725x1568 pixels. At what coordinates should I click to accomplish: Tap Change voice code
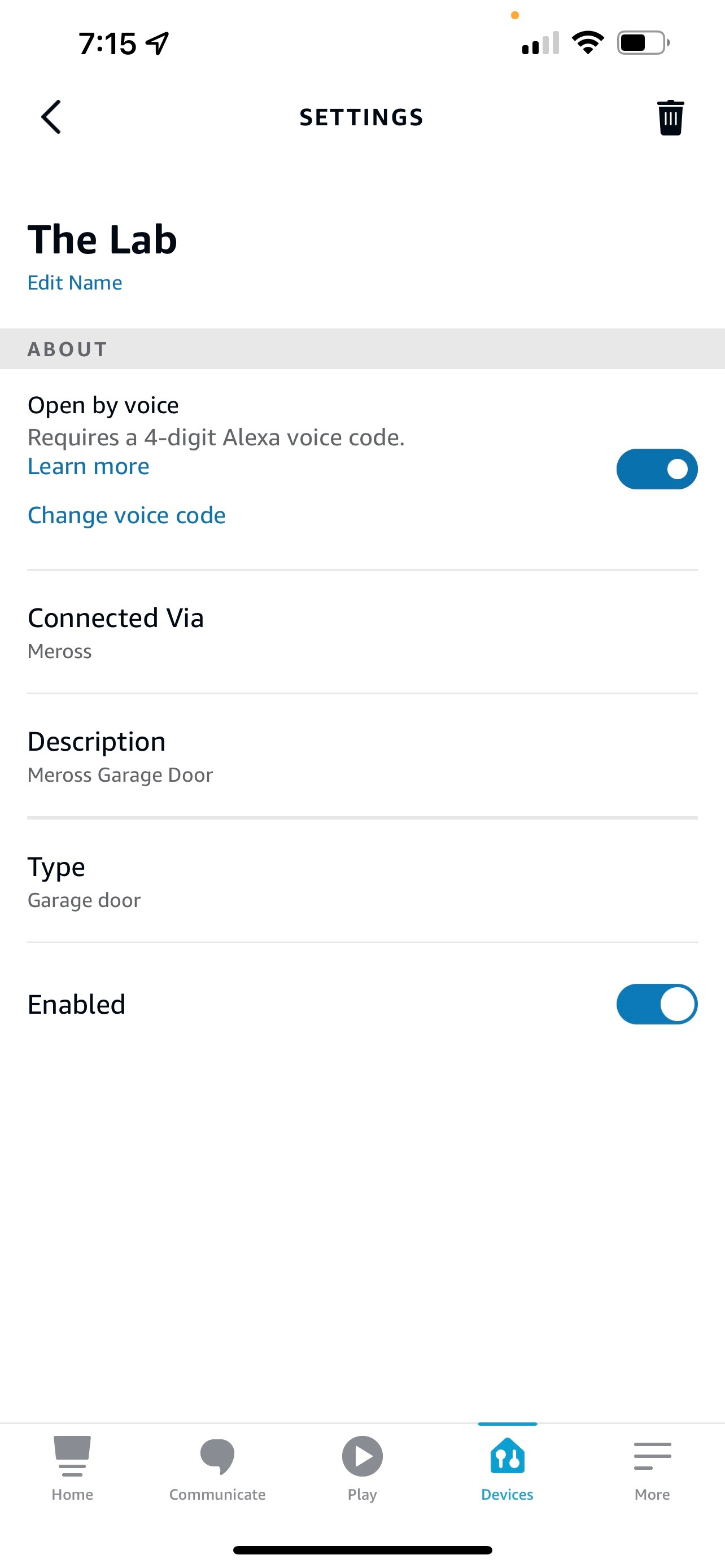[126, 515]
